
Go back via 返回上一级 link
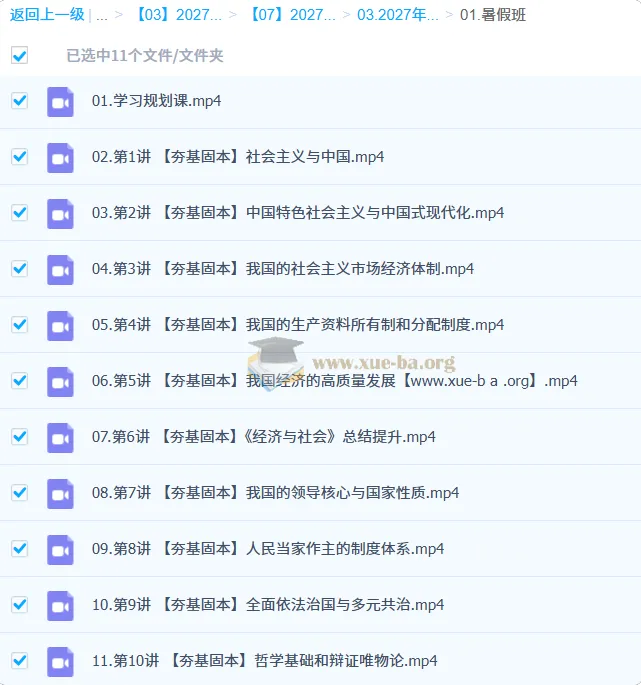pos(47,15)
